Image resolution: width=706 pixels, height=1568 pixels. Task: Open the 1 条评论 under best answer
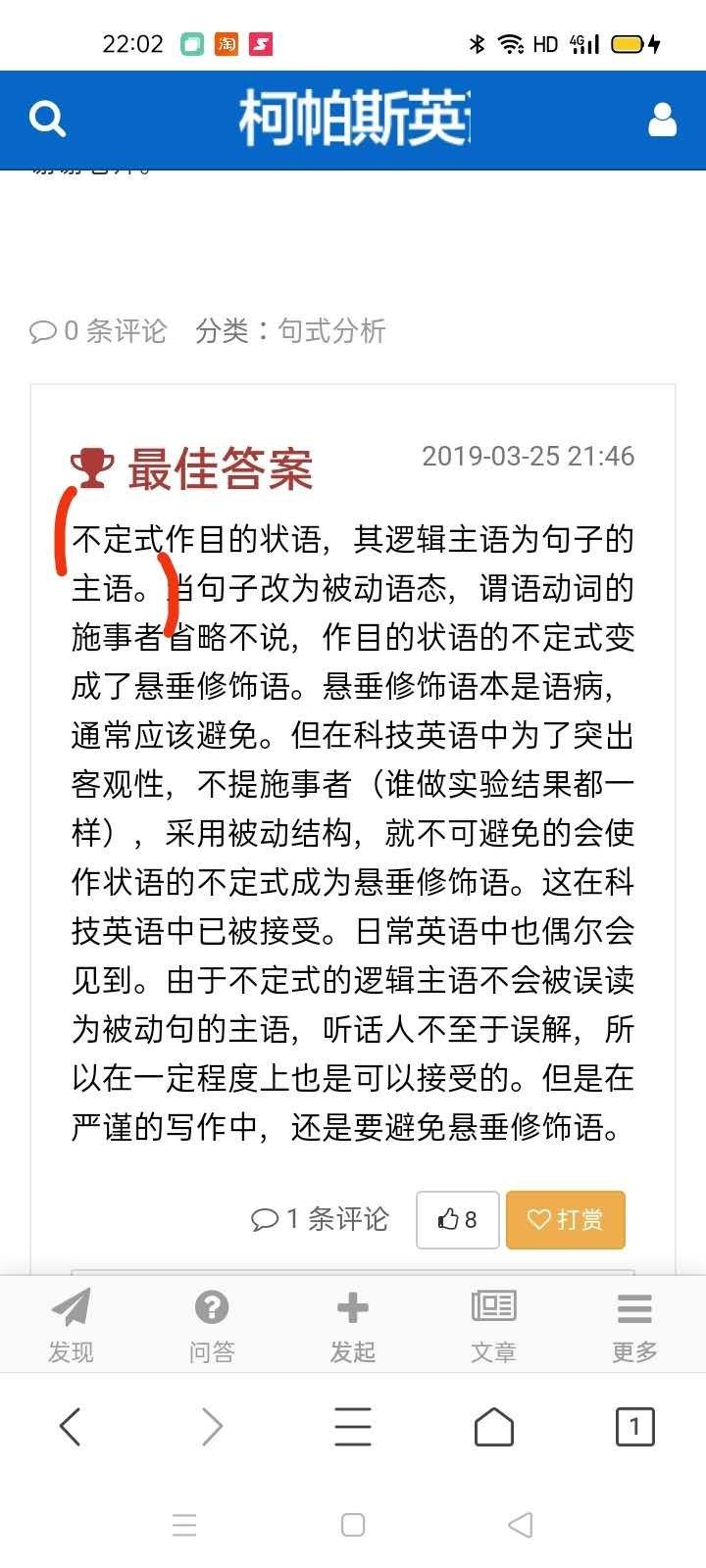321,1219
